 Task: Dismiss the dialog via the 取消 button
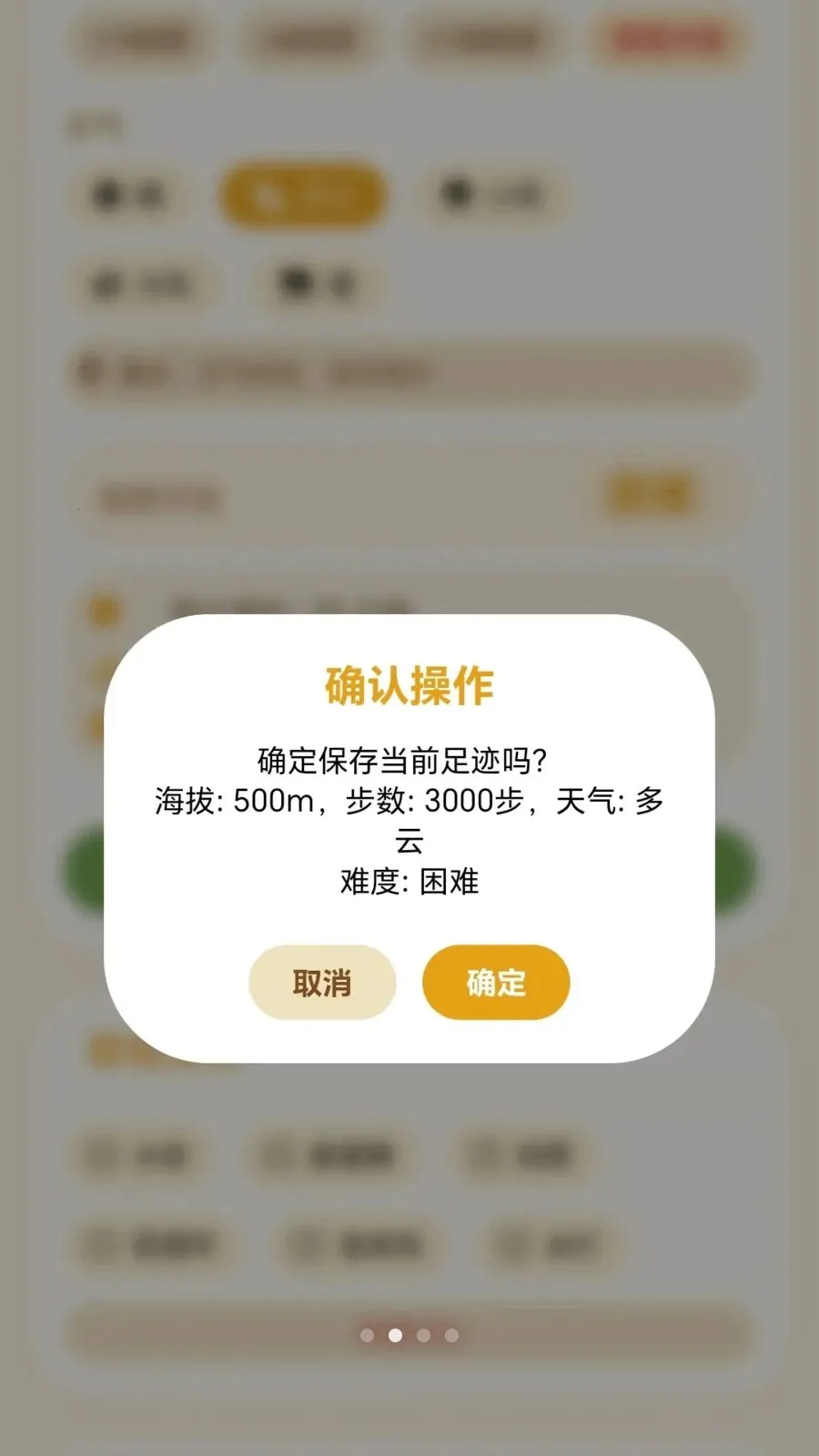pyautogui.click(x=321, y=982)
